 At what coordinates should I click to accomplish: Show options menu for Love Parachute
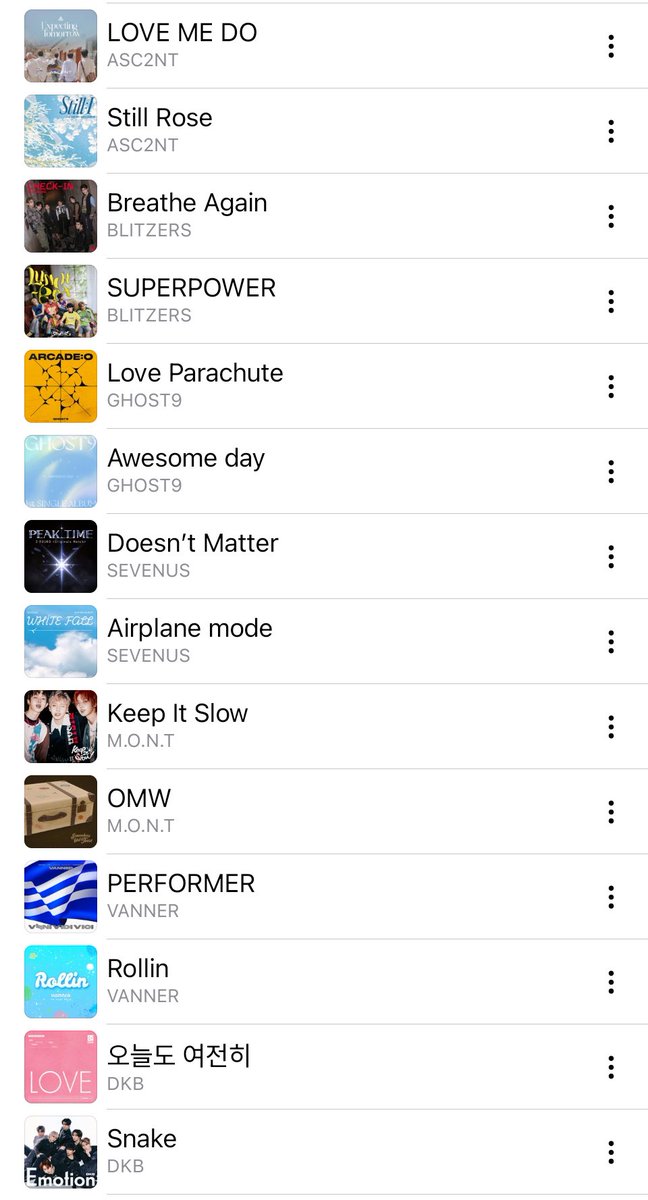click(611, 386)
